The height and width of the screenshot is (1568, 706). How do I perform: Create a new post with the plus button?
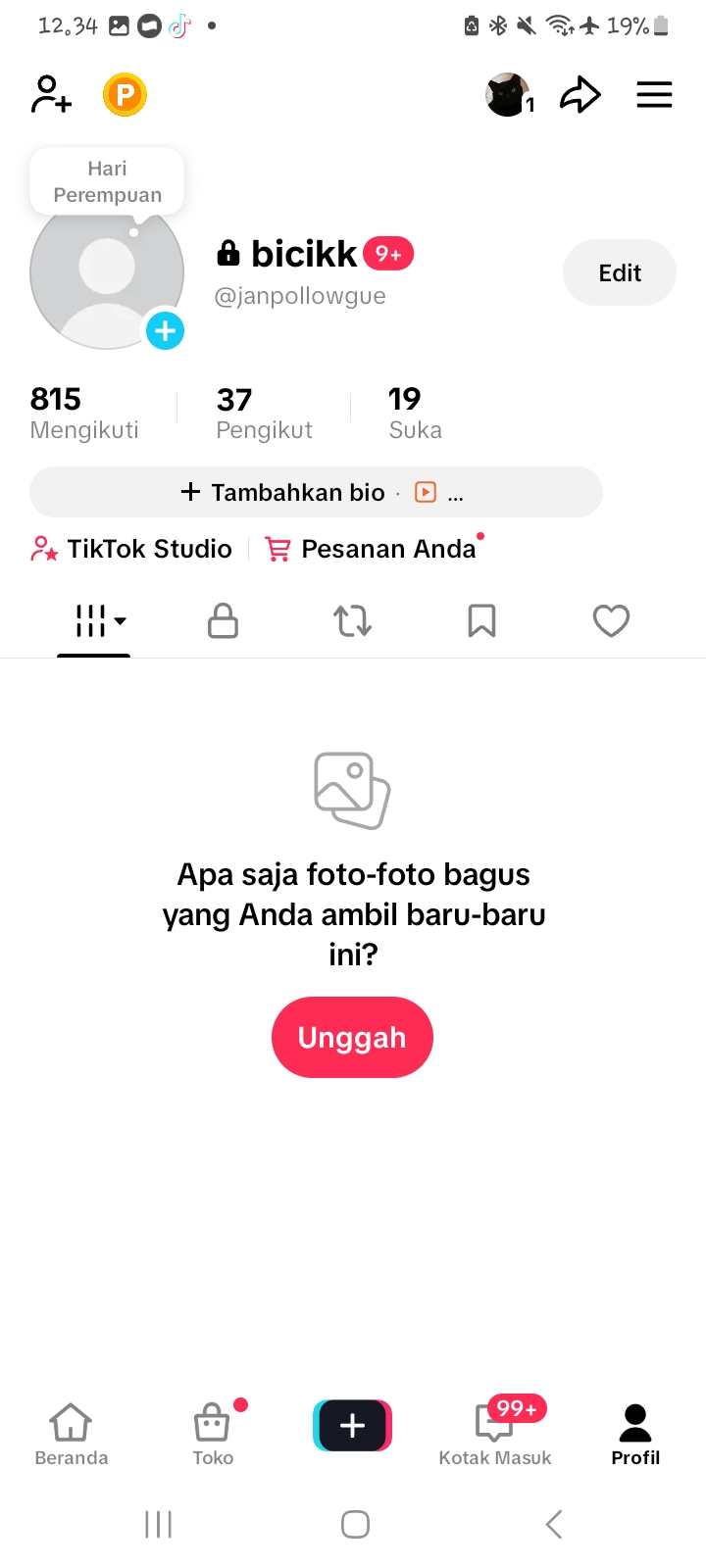tap(352, 1425)
